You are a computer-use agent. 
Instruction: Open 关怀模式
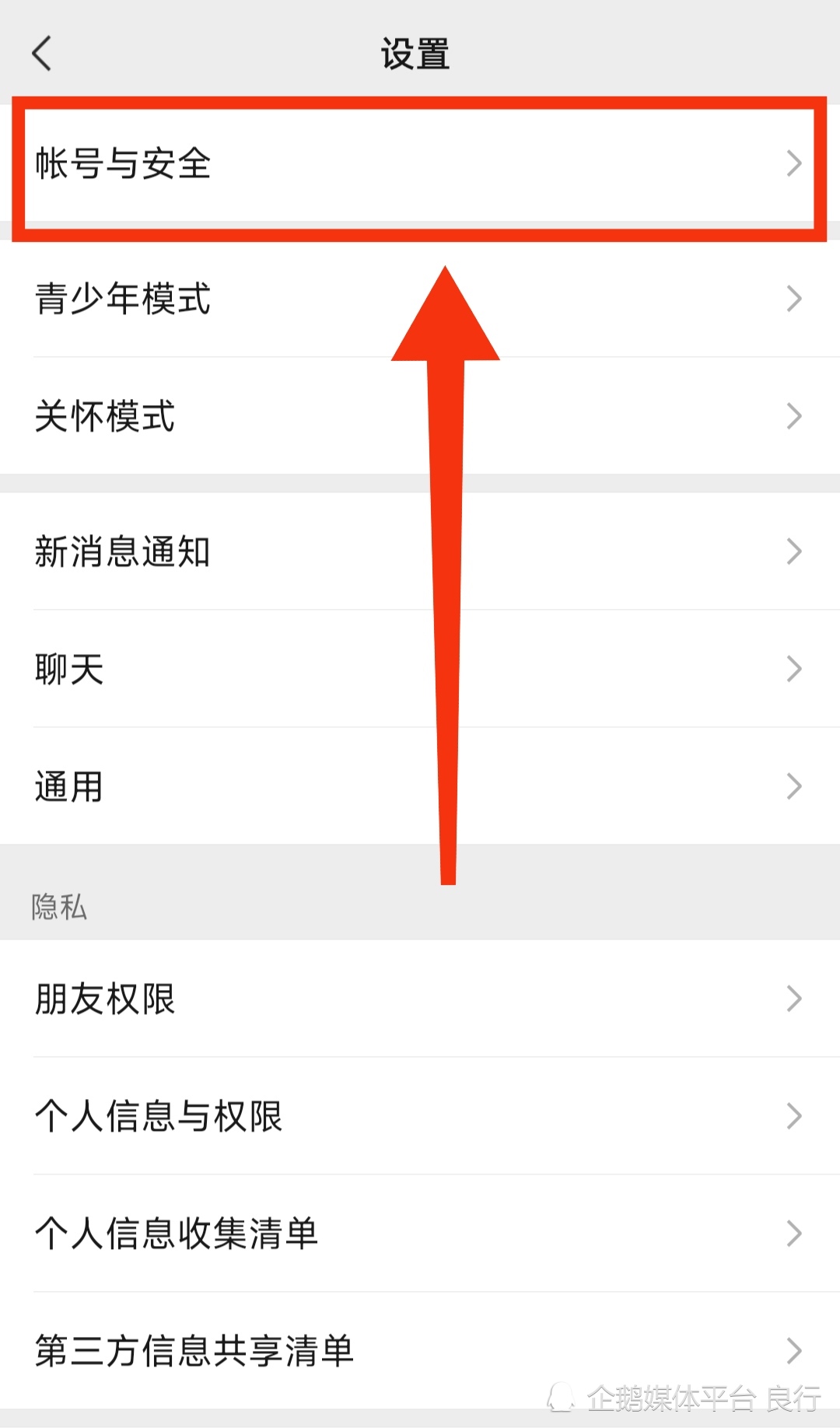(x=420, y=416)
